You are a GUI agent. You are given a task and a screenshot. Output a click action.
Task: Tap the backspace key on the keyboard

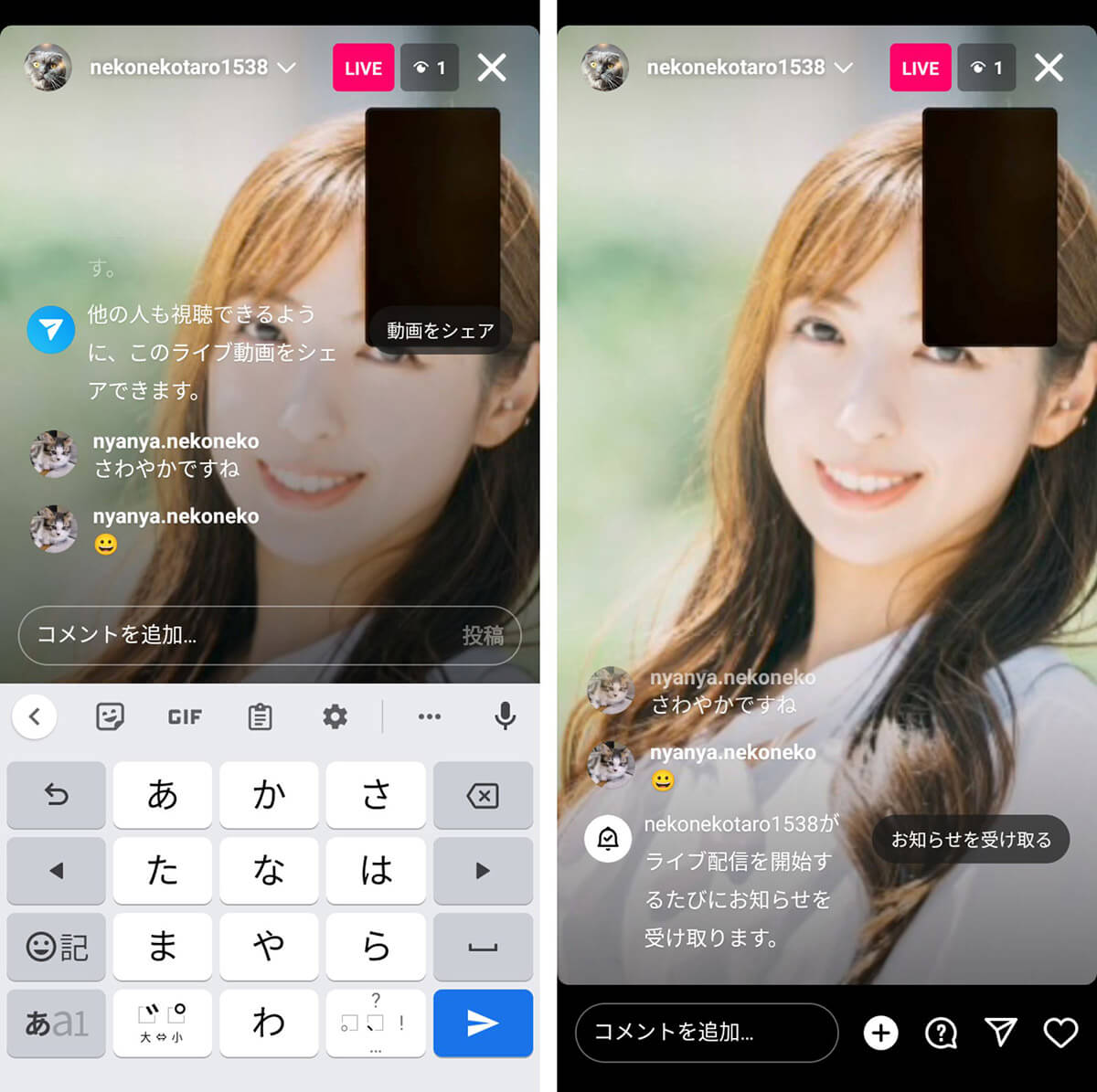(483, 795)
